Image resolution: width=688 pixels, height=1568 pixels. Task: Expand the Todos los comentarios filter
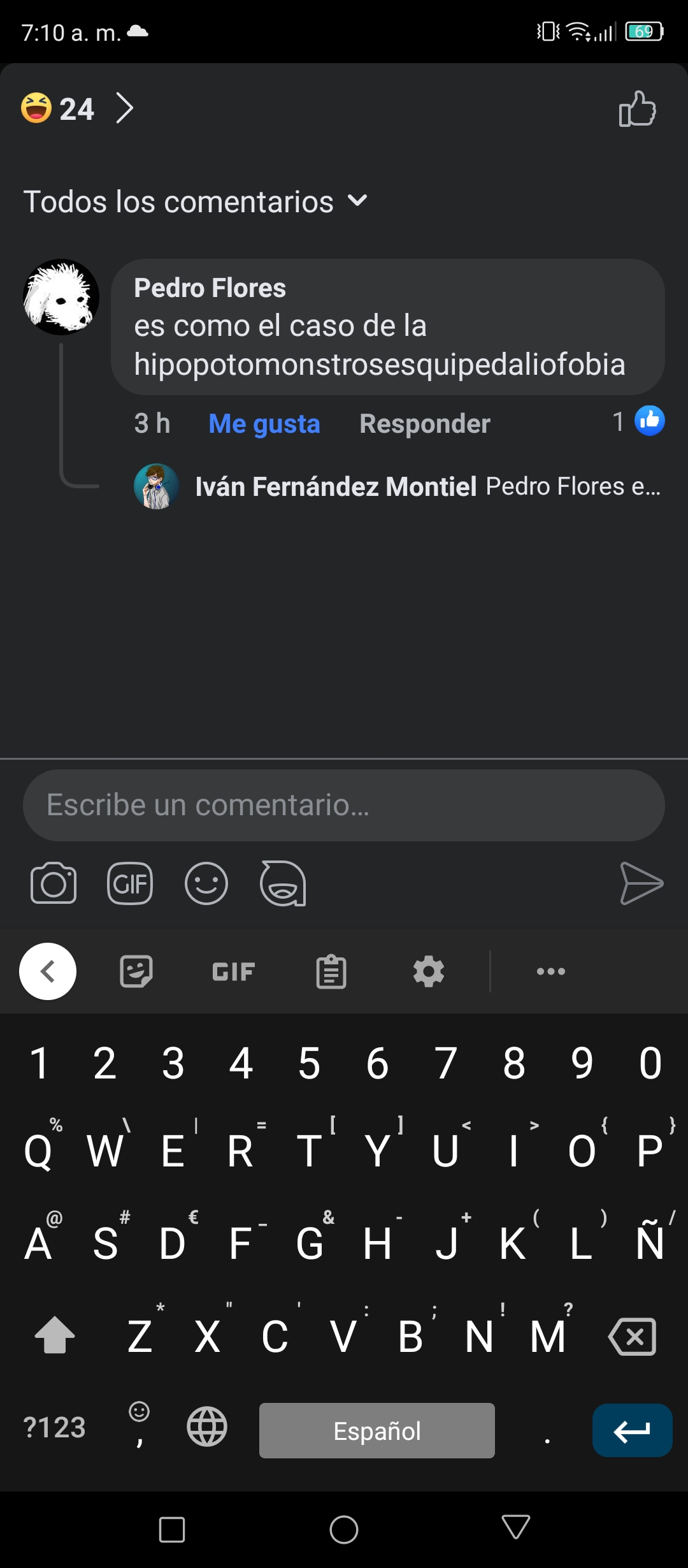pyautogui.click(x=196, y=201)
